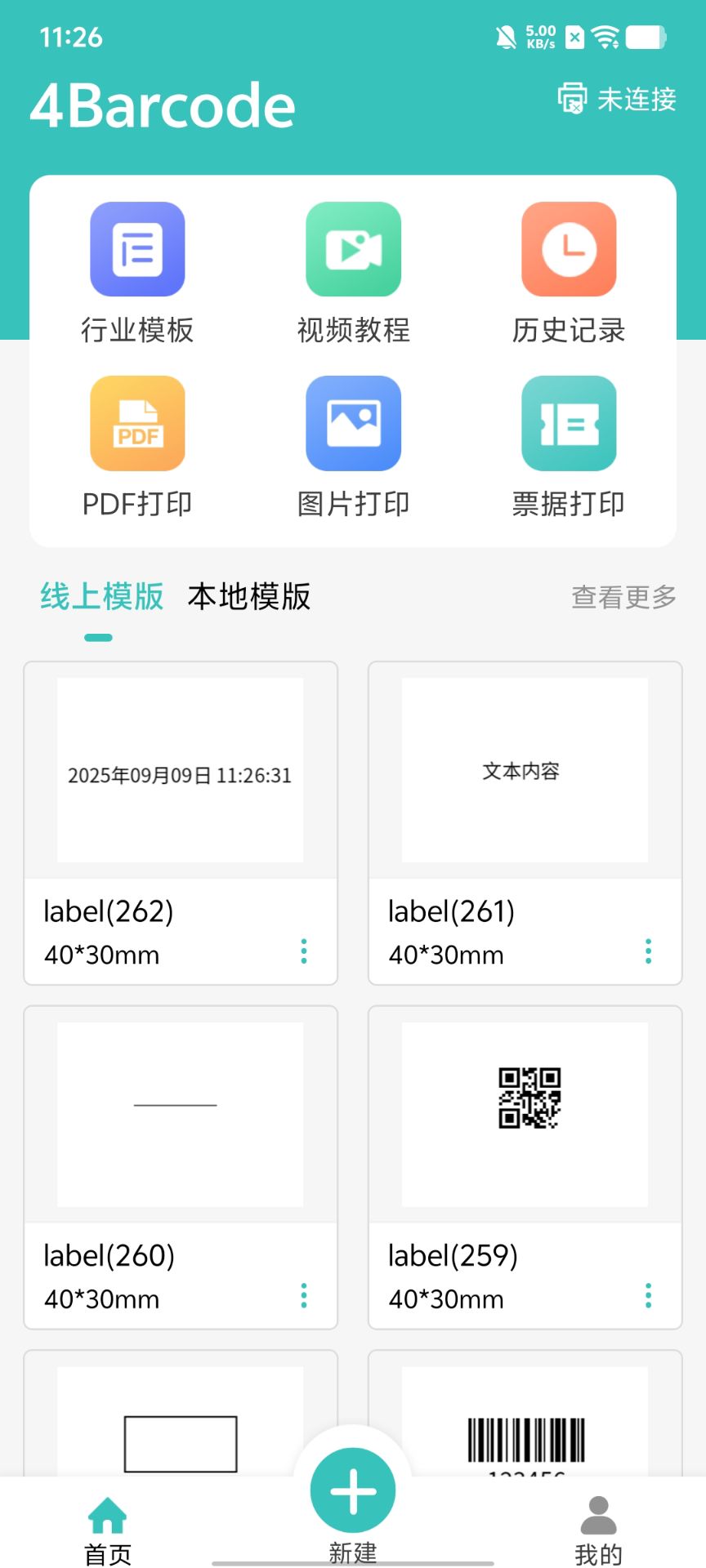Tap the 查看更多 view more link

(x=622, y=597)
